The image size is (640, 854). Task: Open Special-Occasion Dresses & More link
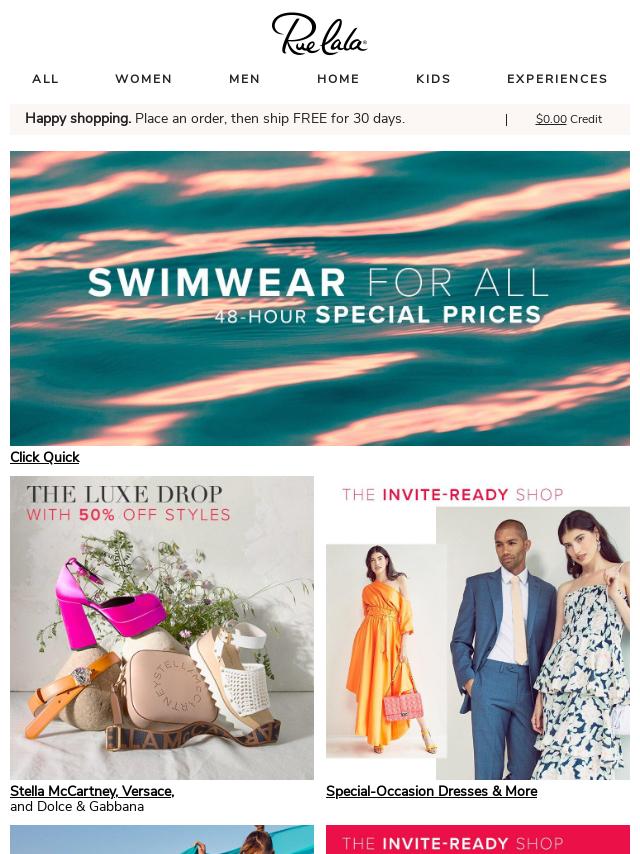[431, 791]
